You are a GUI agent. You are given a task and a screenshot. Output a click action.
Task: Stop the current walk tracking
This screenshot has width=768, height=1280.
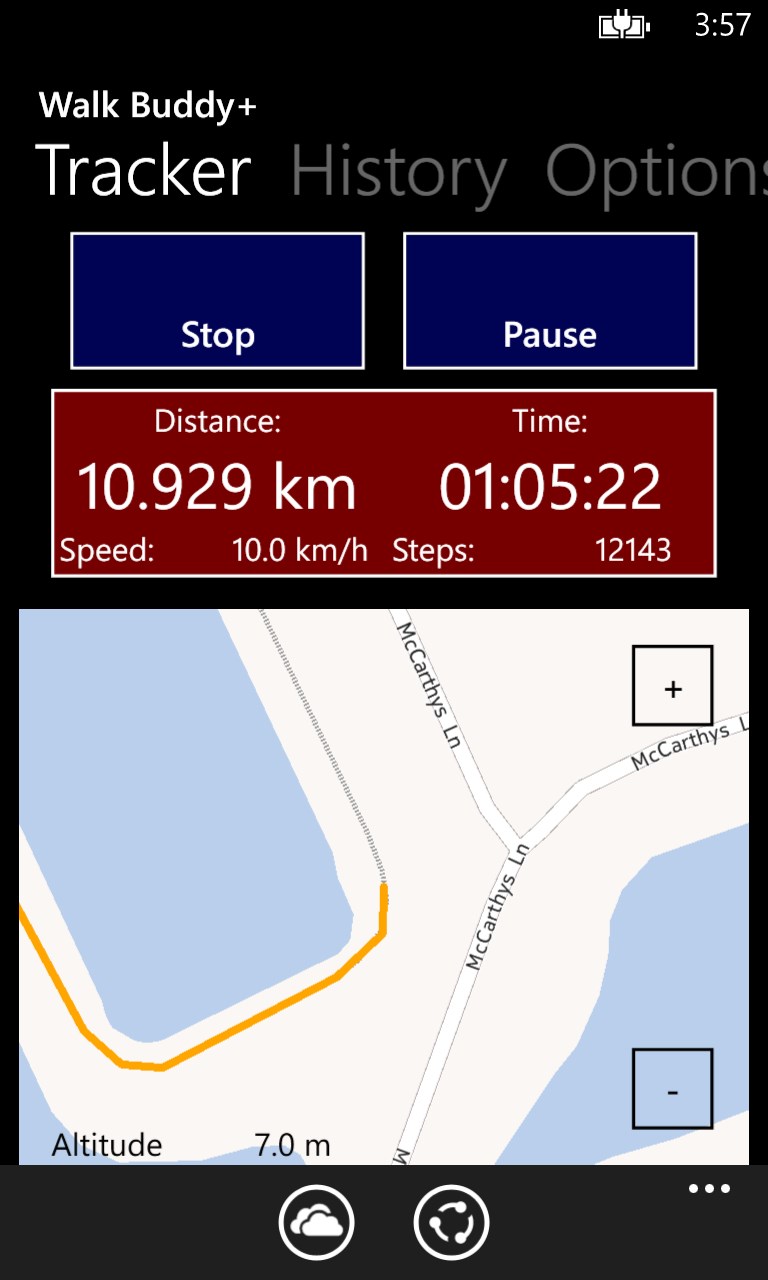(217, 300)
